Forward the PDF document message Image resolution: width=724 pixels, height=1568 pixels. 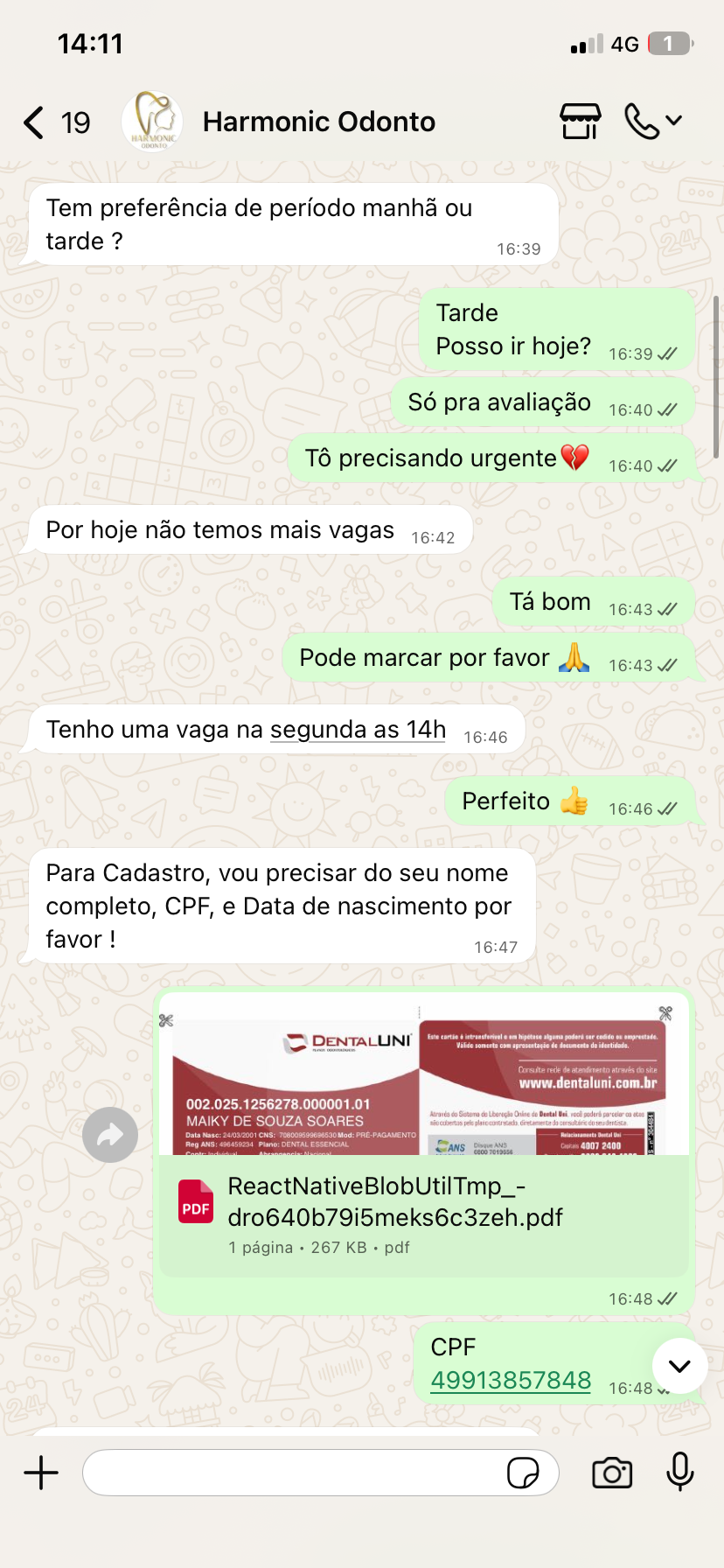(110, 1135)
